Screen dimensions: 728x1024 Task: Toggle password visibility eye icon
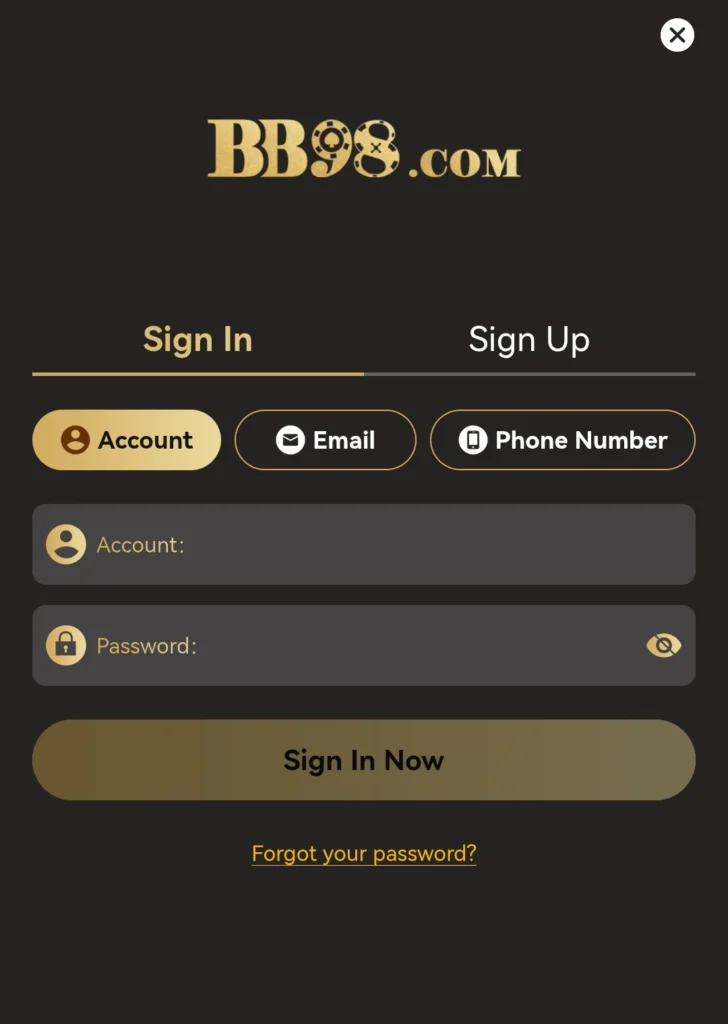click(x=663, y=646)
